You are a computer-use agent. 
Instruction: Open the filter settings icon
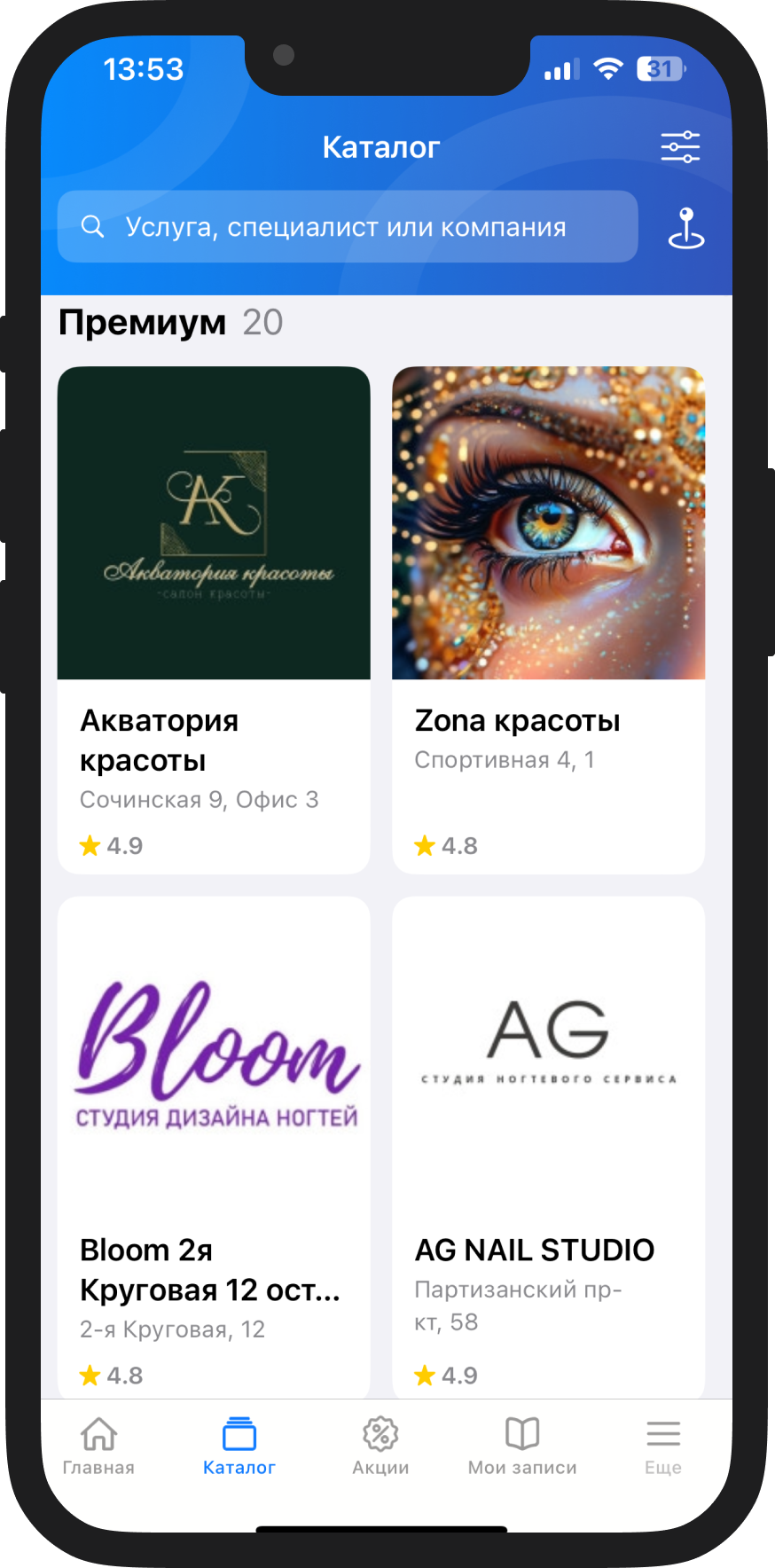[x=680, y=147]
